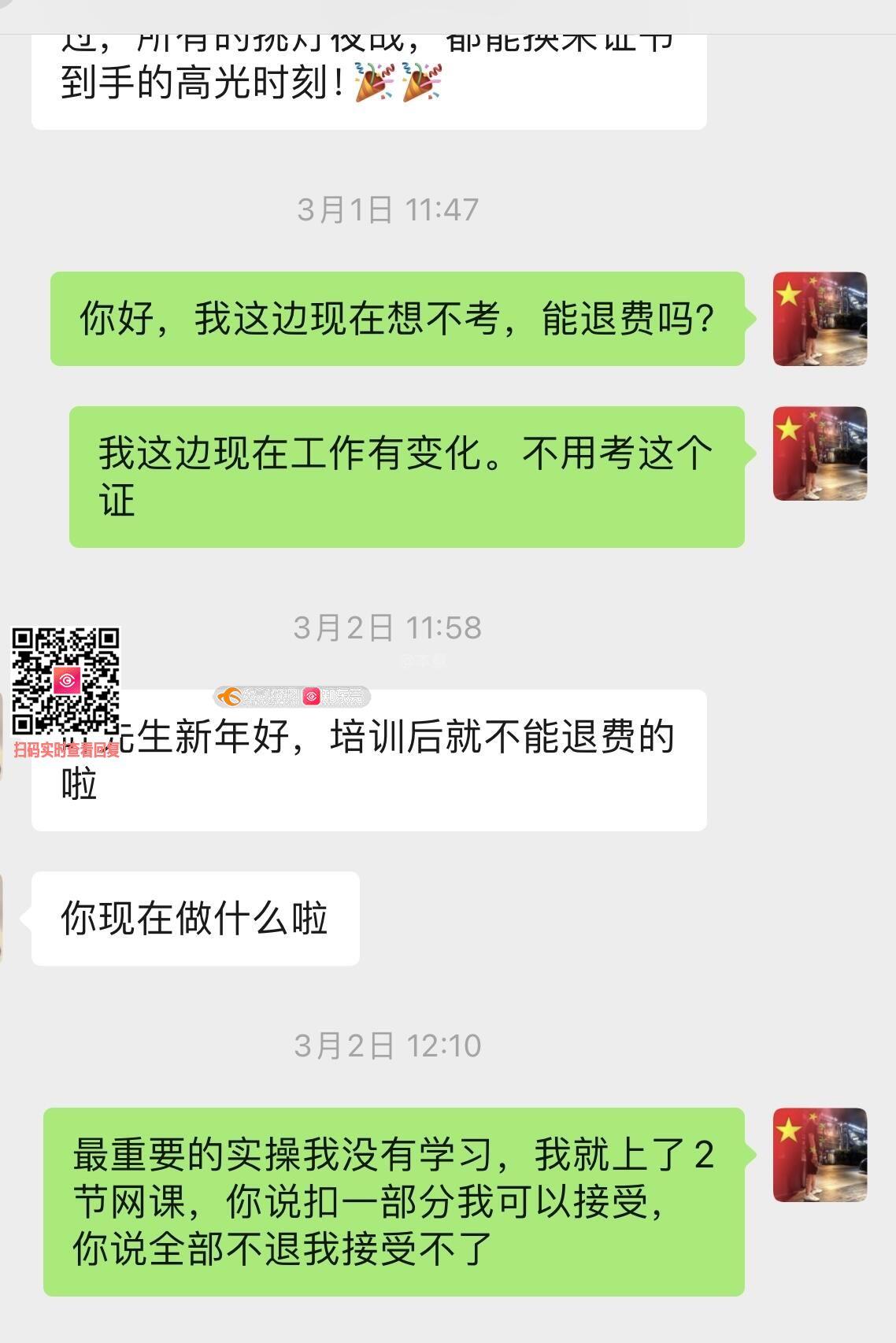
Task: Tap the avatar next to "我这边现在工作有变化" message
Action: tap(820, 453)
